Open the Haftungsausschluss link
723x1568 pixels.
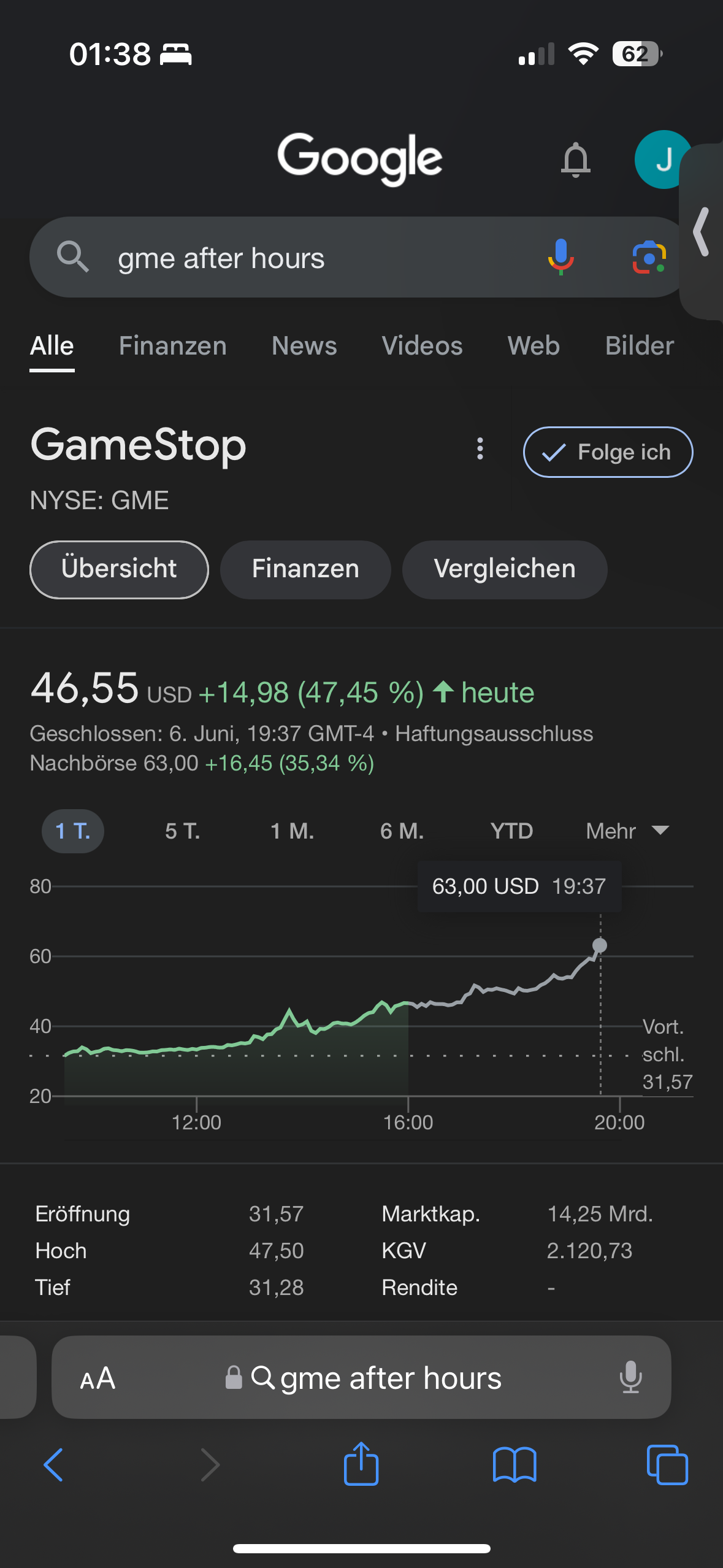[x=494, y=734]
